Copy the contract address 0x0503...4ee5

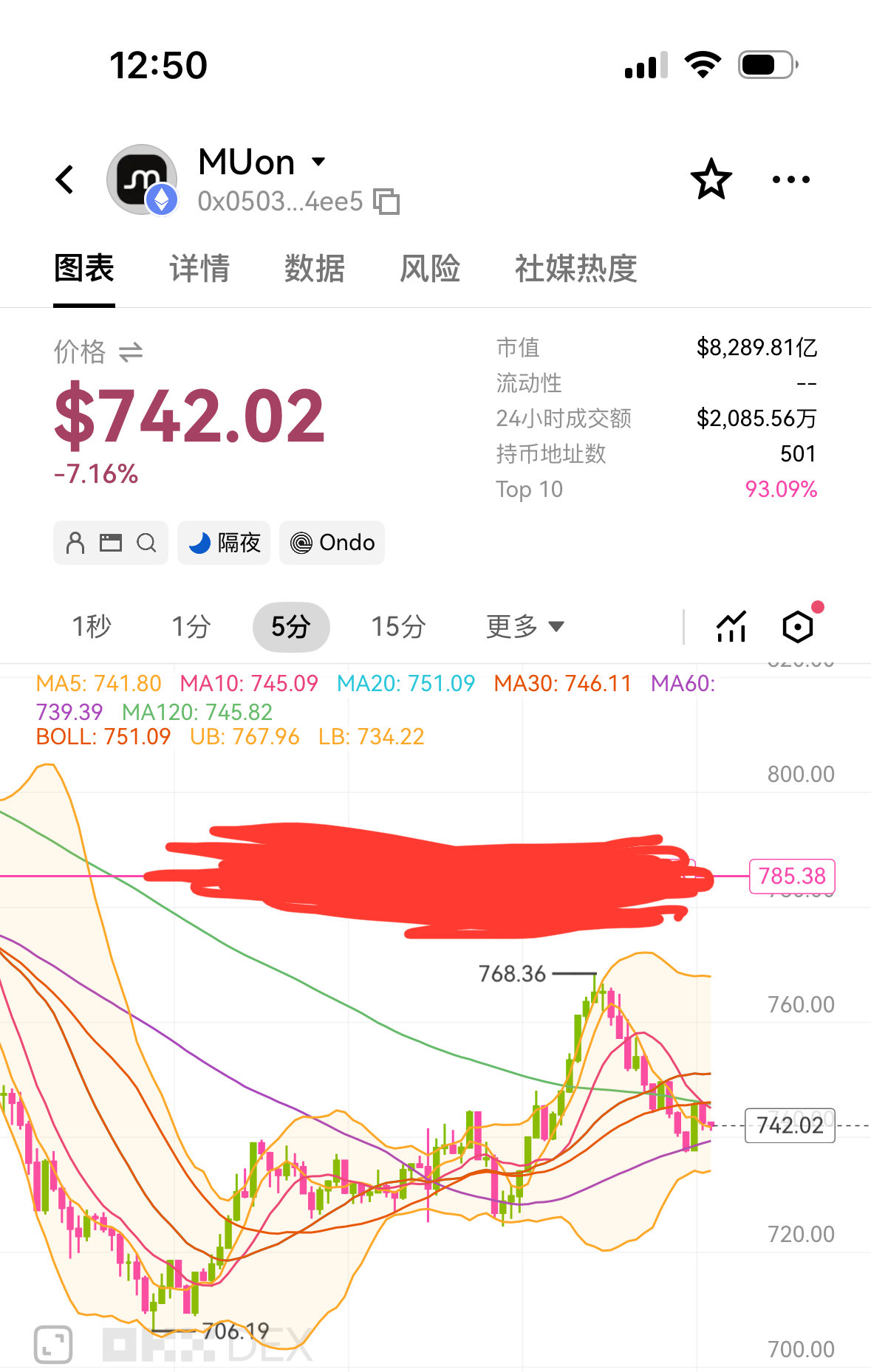pyautogui.click(x=386, y=202)
